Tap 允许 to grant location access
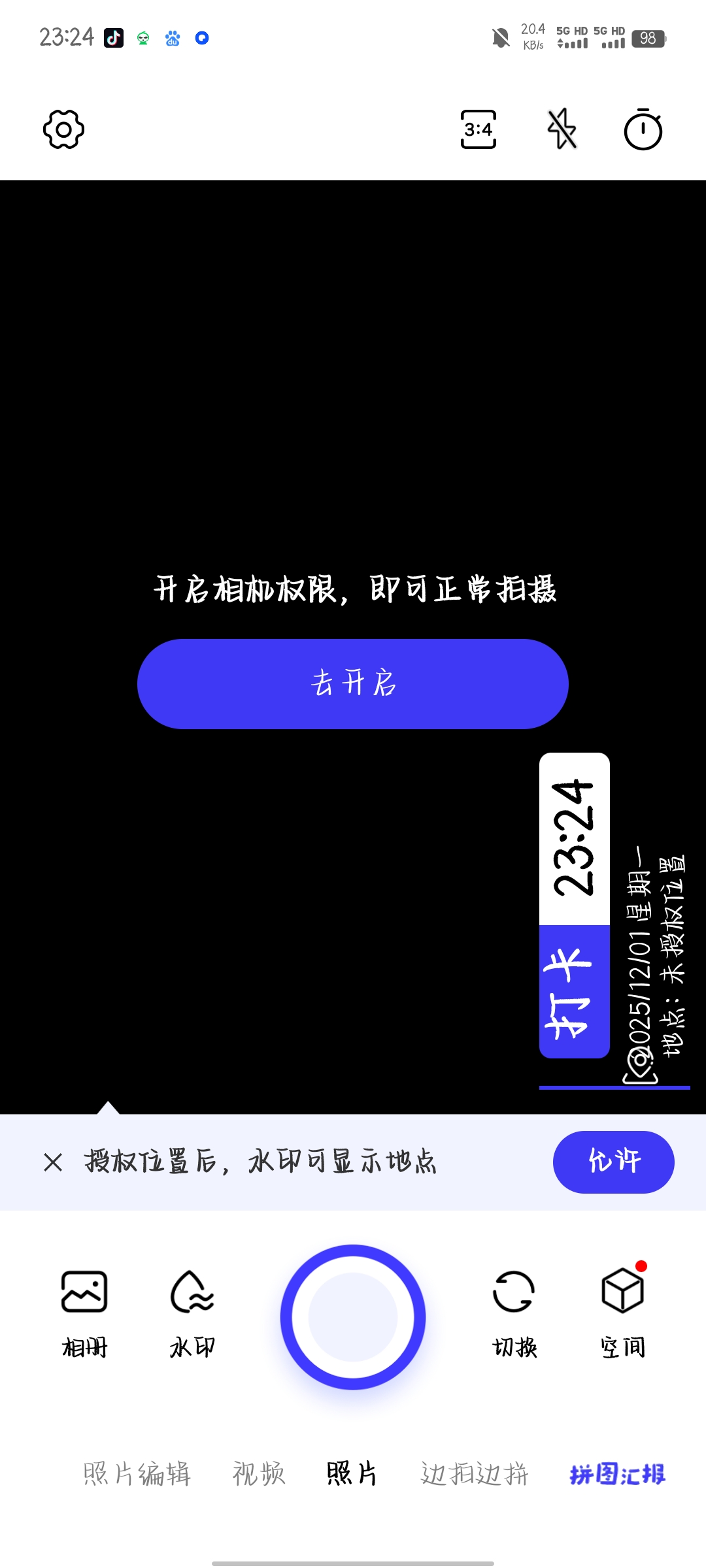 [613, 1162]
